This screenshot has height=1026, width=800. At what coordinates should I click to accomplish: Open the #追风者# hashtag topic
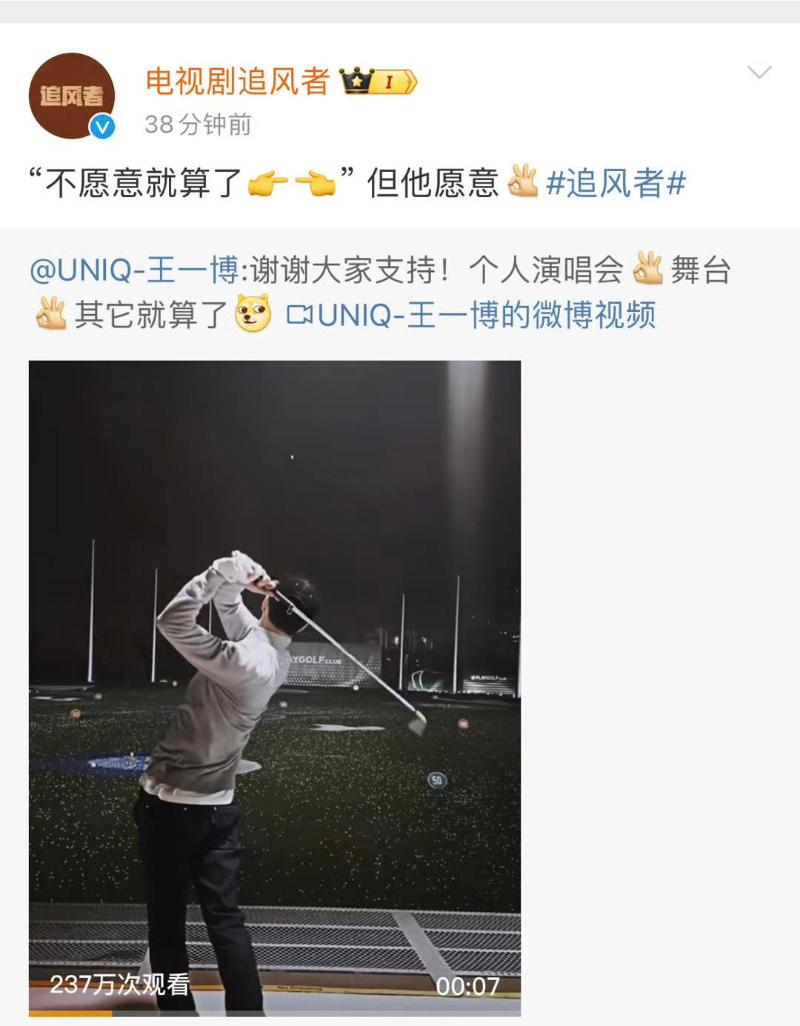pyautogui.click(x=615, y=183)
